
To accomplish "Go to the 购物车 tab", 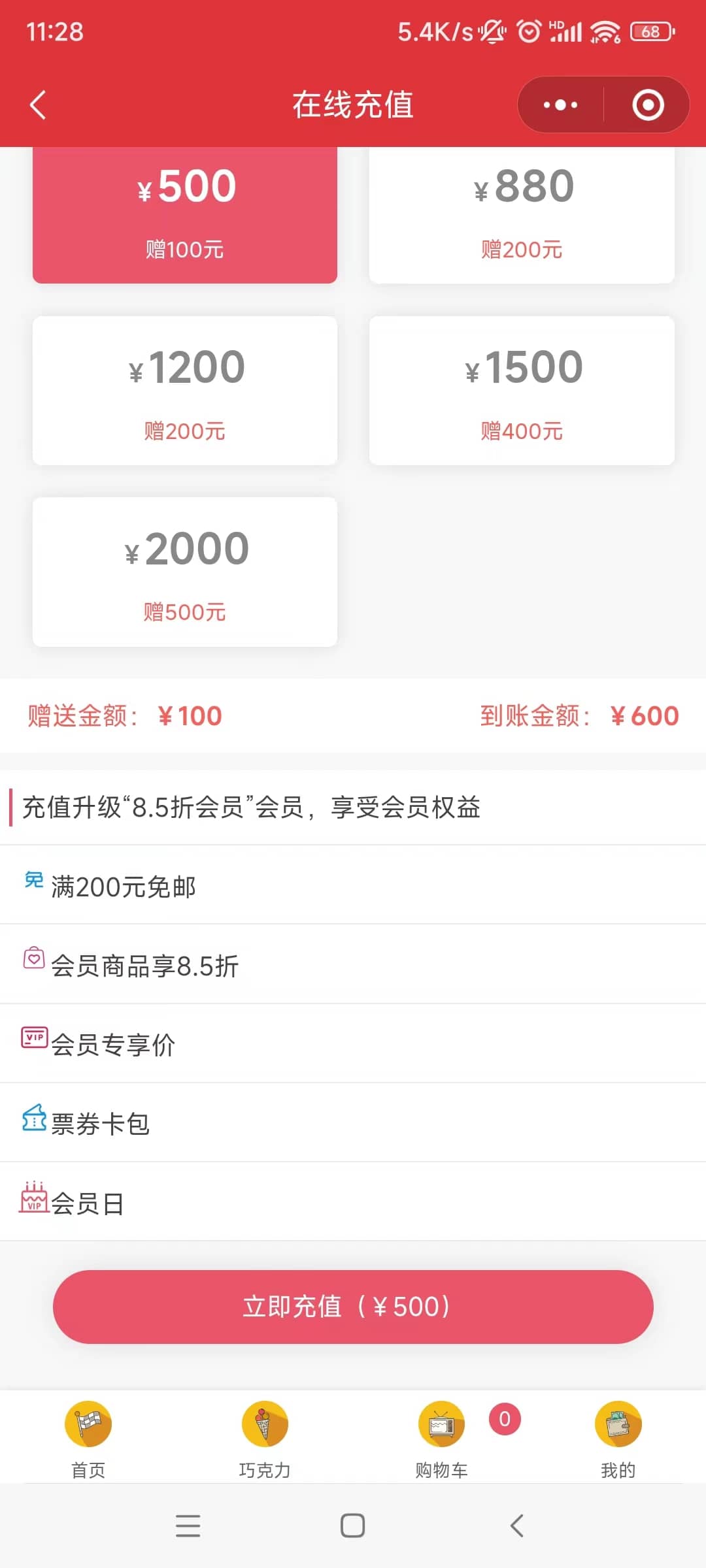I will pos(441,1440).
